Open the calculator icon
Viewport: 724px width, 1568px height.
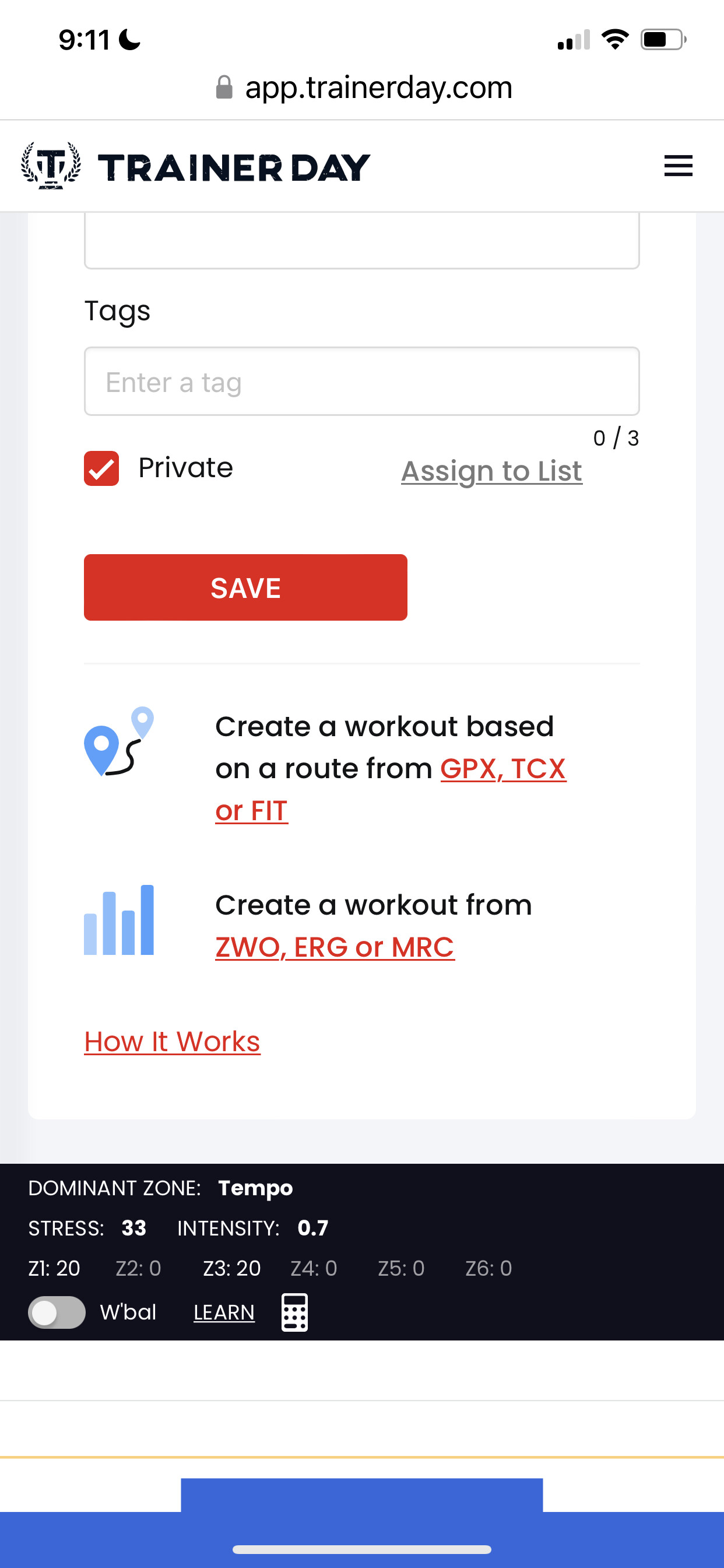(294, 1312)
